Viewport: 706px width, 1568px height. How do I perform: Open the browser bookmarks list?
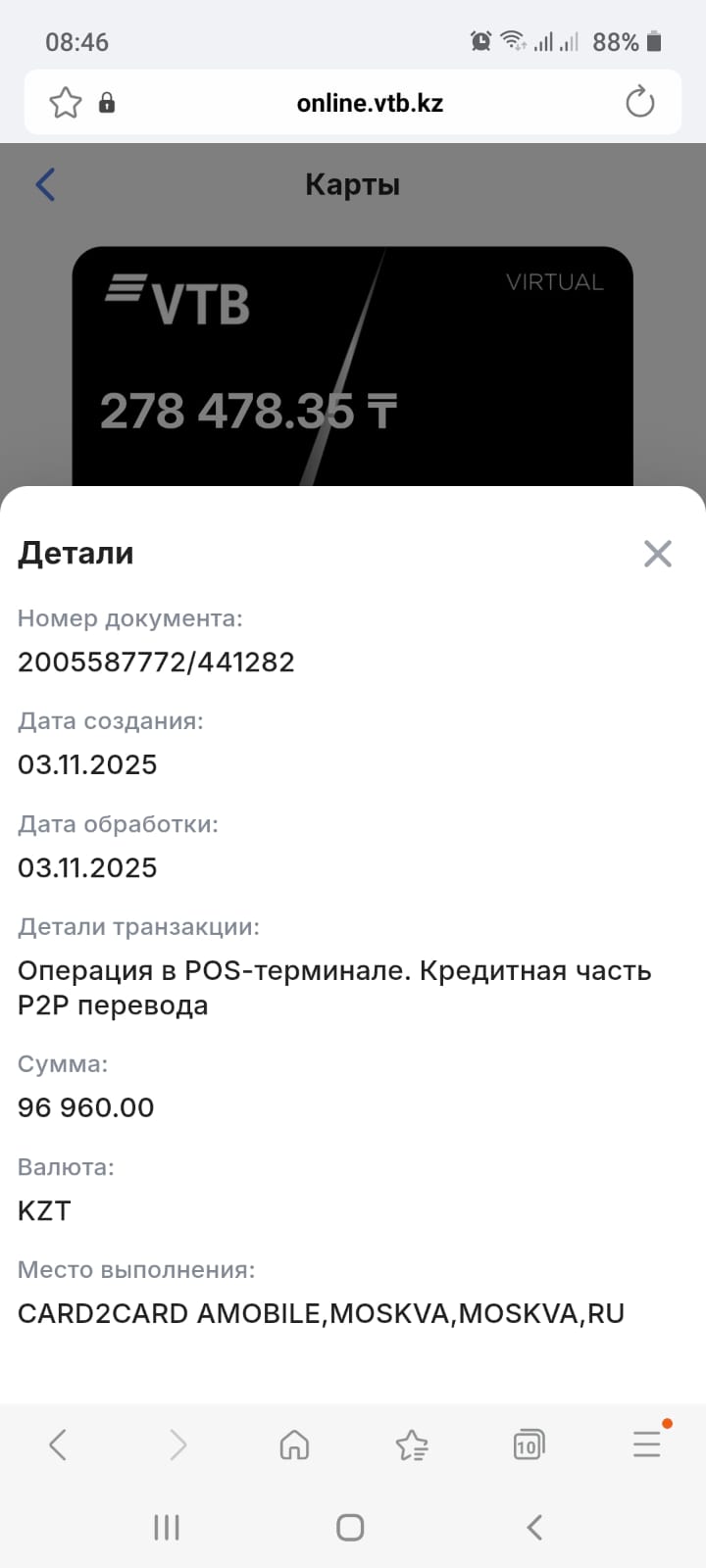(412, 1445)
